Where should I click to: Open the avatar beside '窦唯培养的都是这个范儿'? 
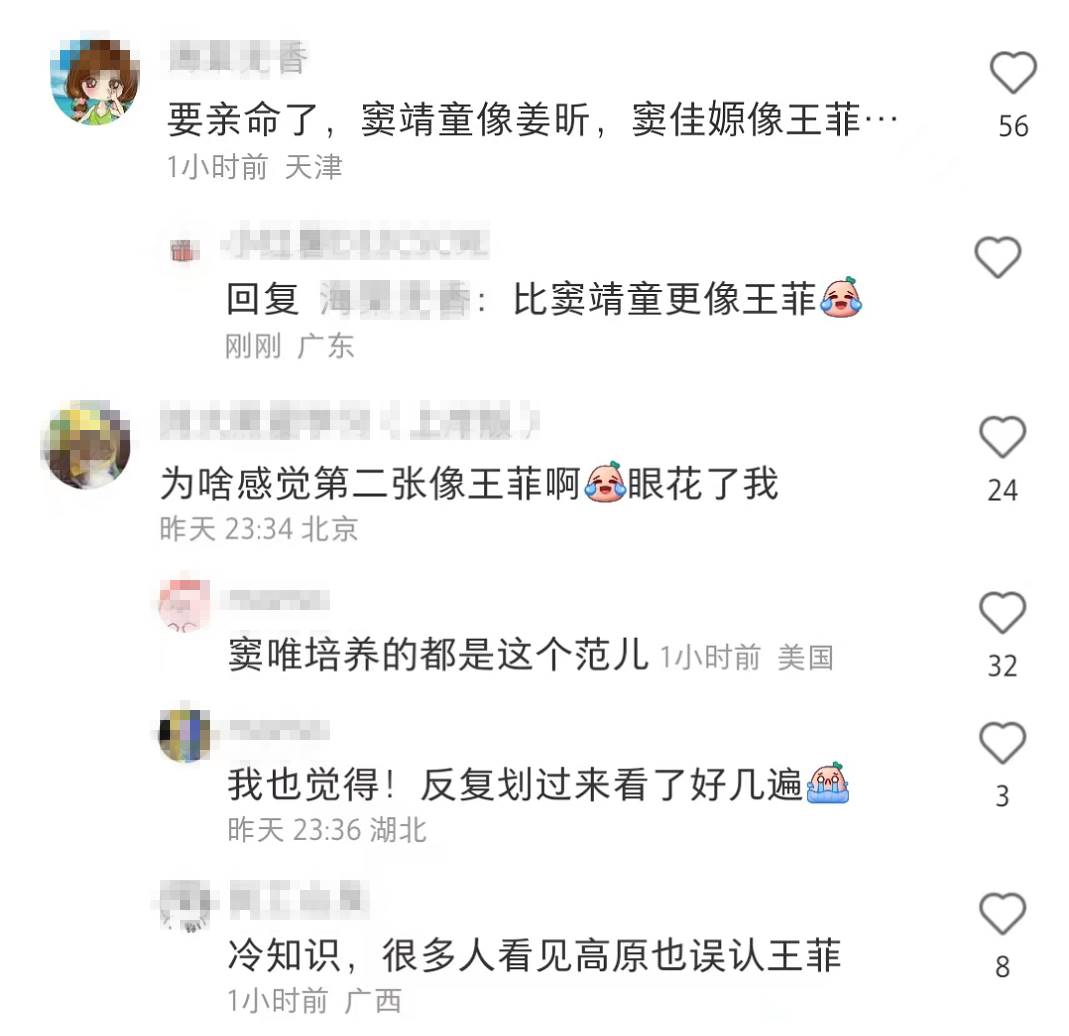[x=185, y=605]
